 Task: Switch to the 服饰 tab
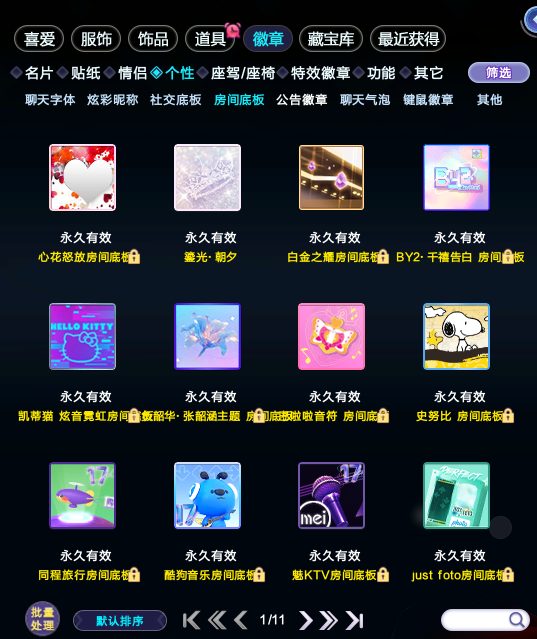pyautogui.click(x=96, y=39)
